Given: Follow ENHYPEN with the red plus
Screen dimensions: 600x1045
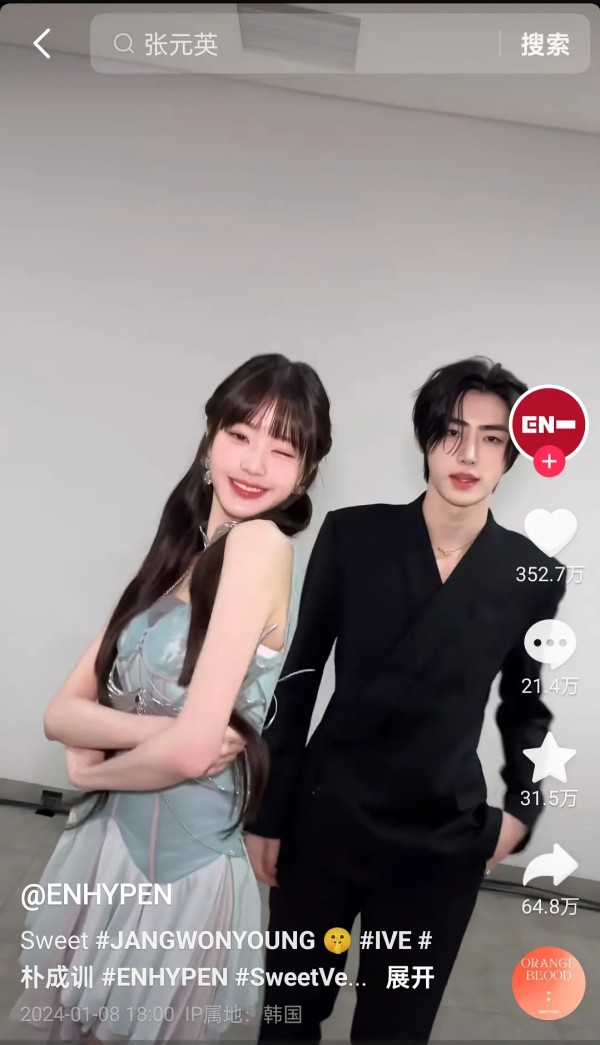Looking at the screenshot, I should pos(549,462).
